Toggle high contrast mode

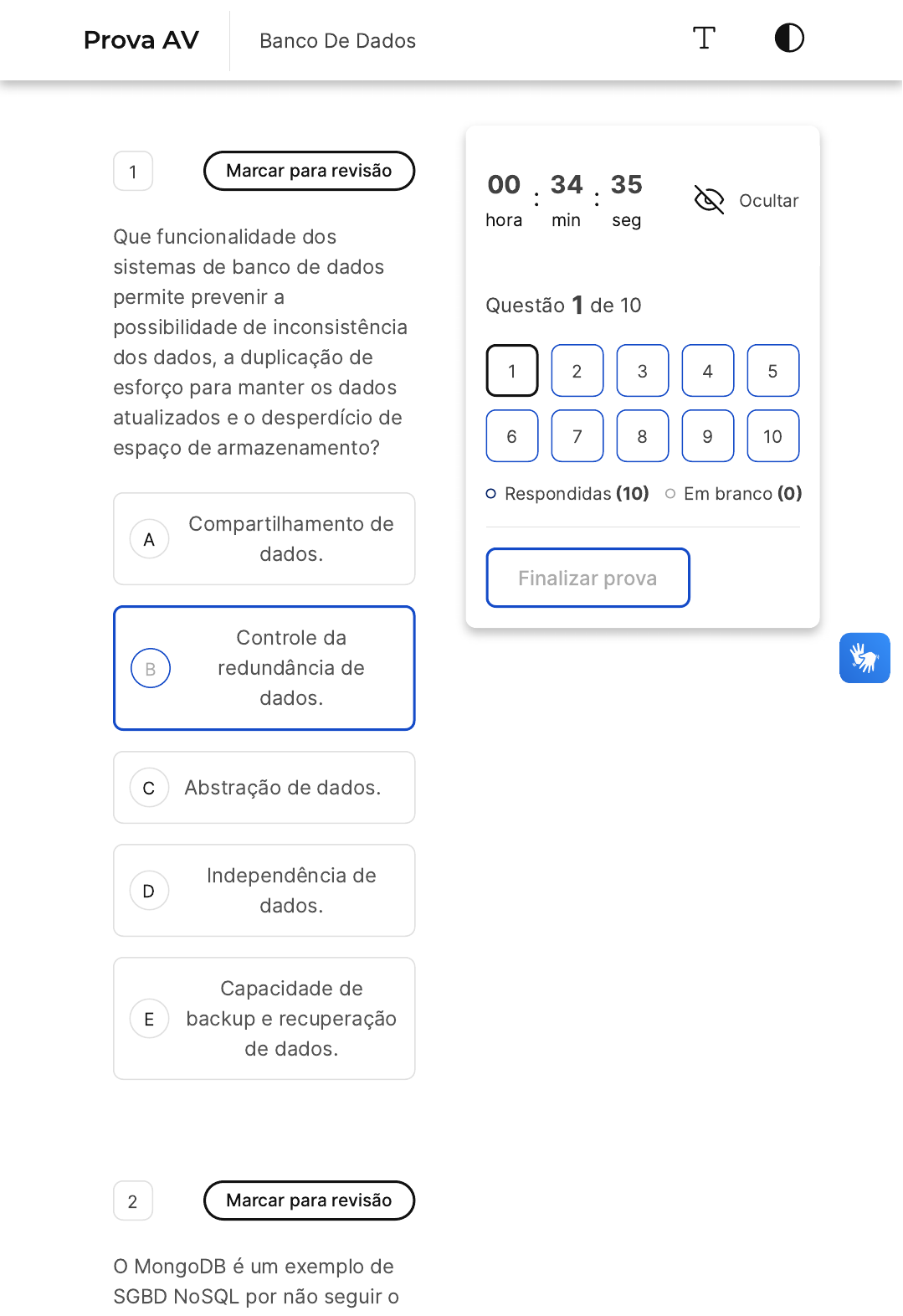[788, 39]
